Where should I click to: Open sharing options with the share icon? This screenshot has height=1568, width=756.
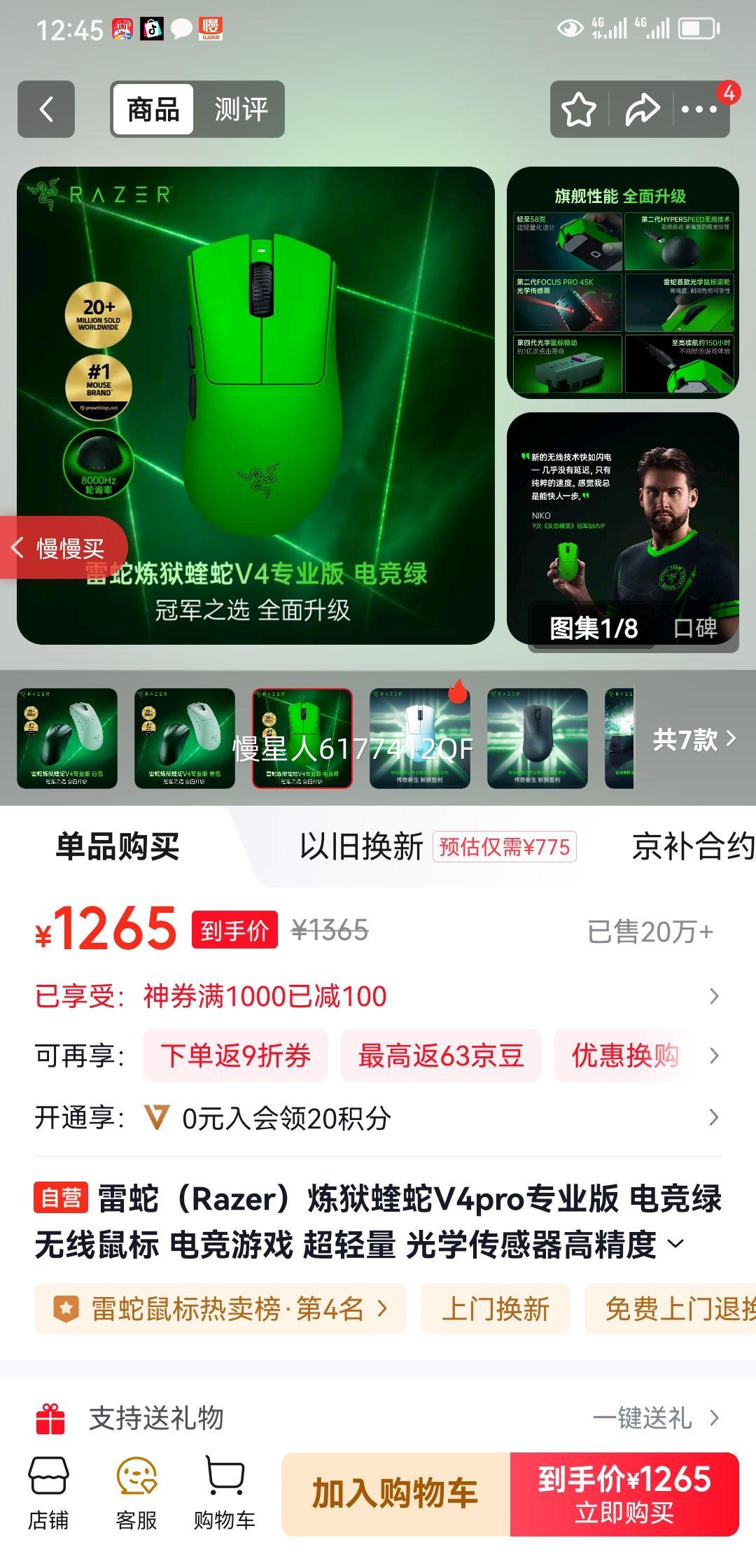pyautogui.click(x=640, y=110)
